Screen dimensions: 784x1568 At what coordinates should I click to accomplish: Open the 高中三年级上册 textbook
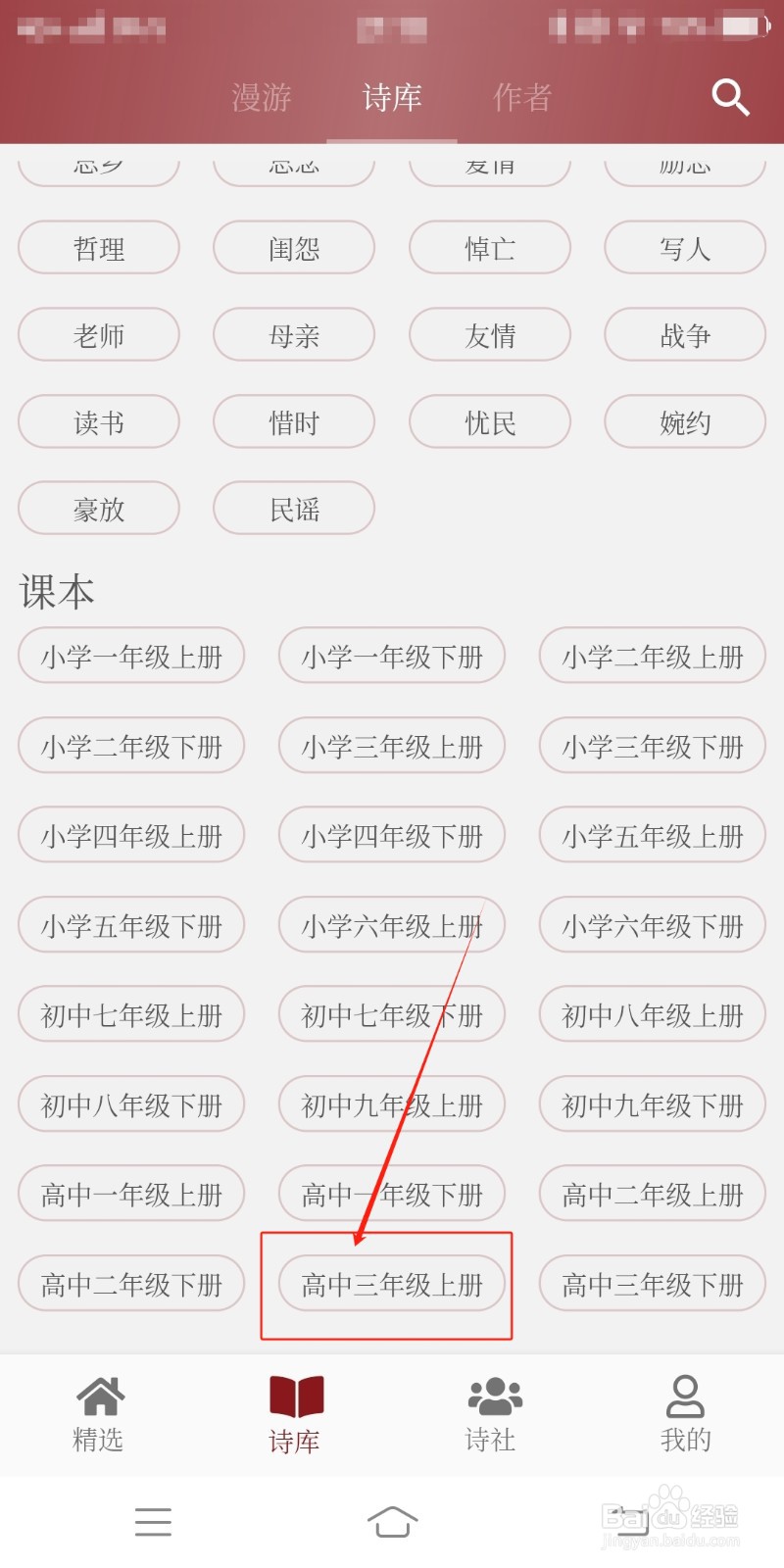pyautogui.click(x=391, y=1284)
